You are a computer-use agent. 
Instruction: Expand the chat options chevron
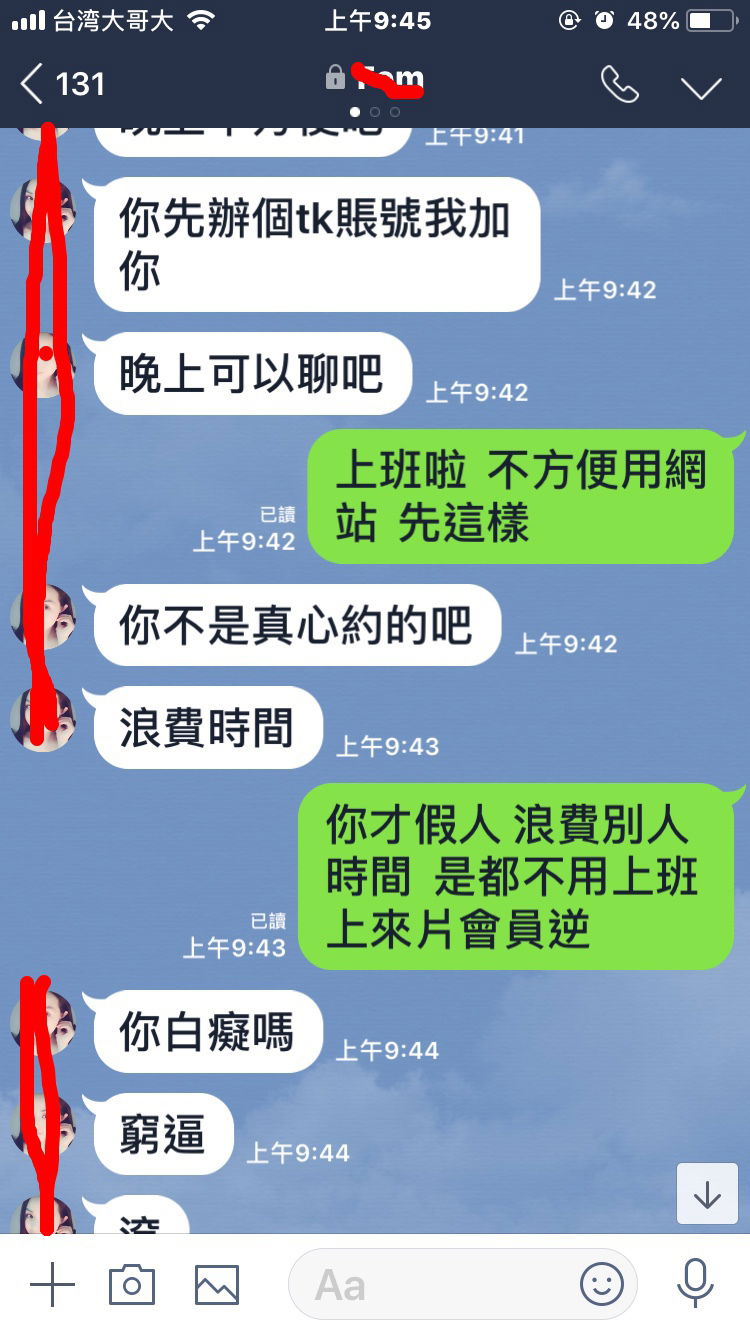point(701,86)
